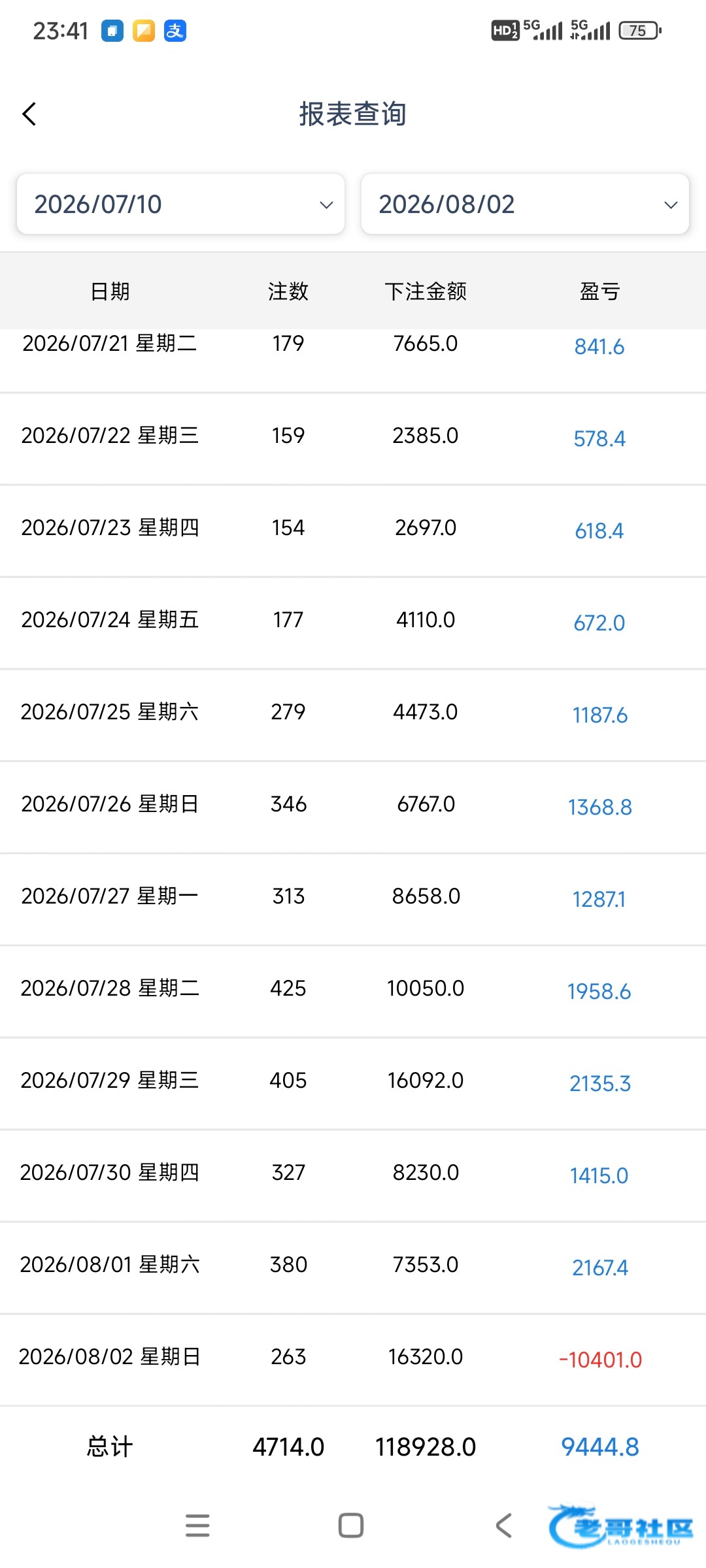Open the start date dropdown 2026/07/10
This screenshot has width=706, height=1568.
[180, 204]
